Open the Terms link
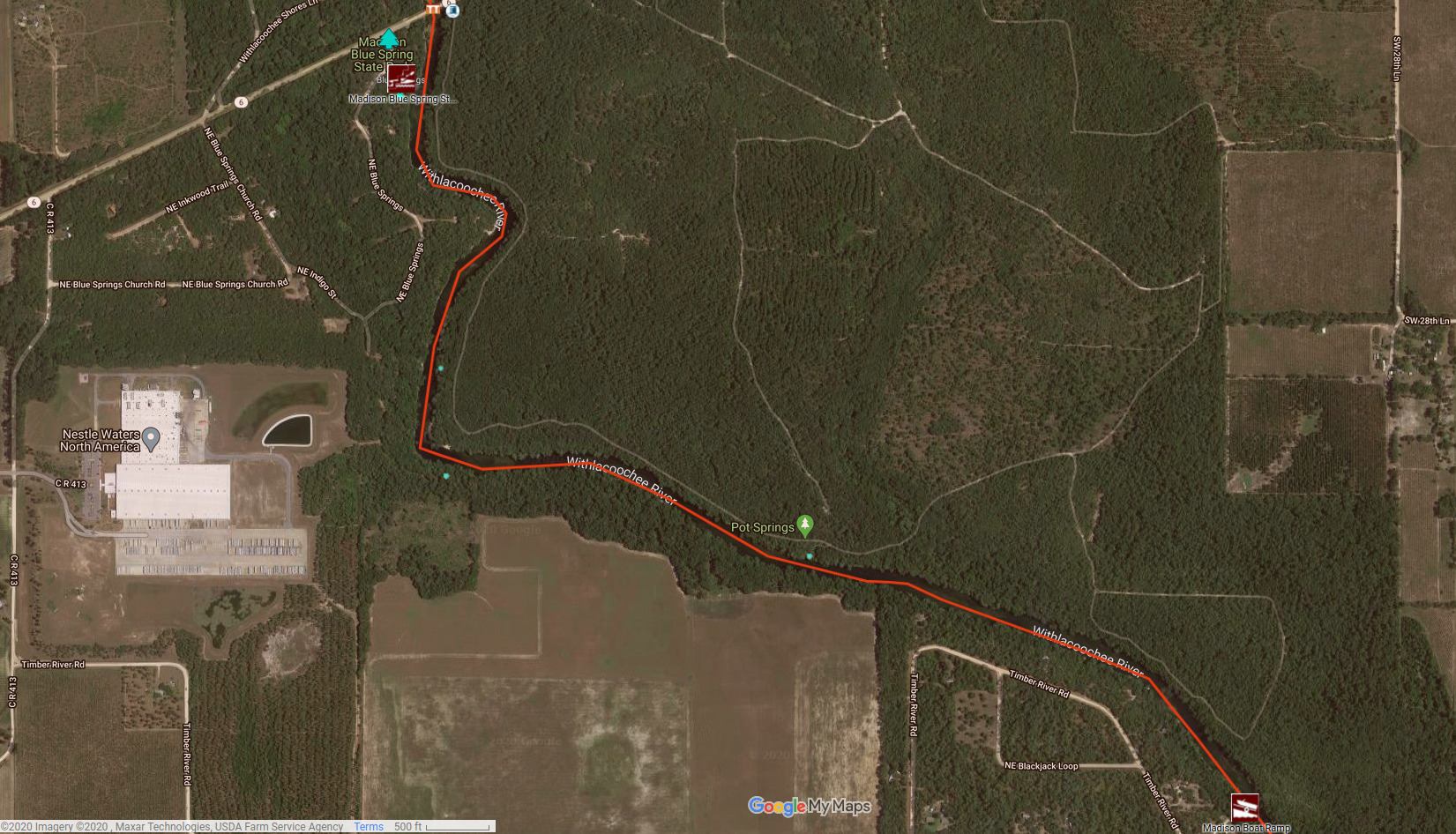 369,826
